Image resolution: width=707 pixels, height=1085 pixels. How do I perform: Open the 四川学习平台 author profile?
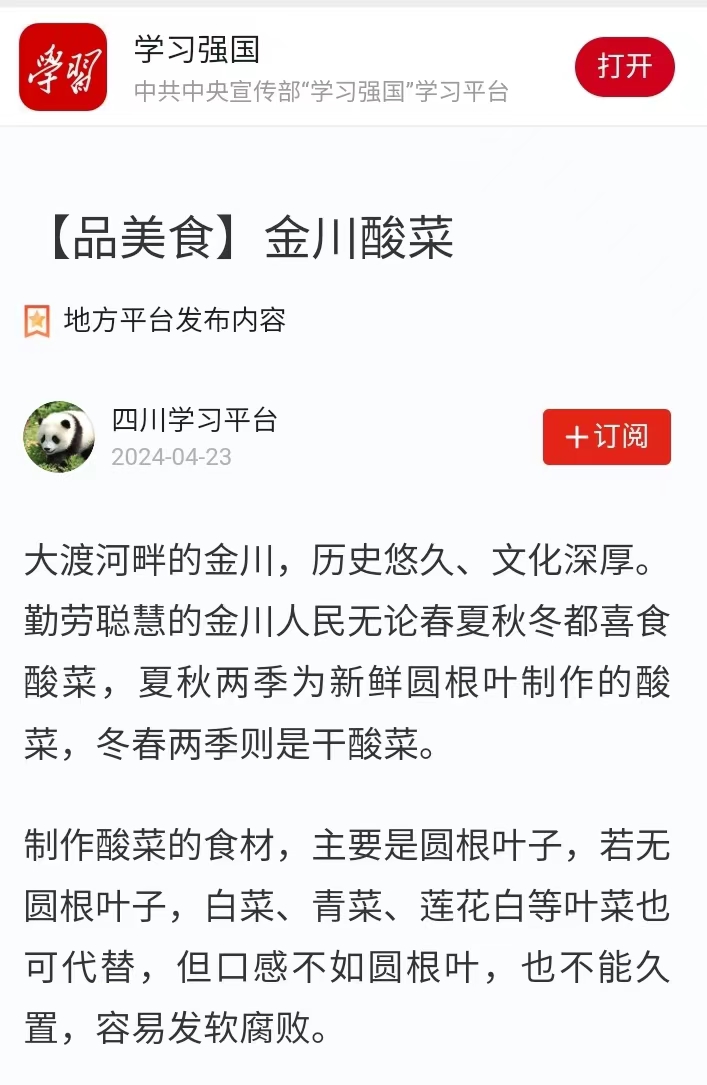point(194,421)
